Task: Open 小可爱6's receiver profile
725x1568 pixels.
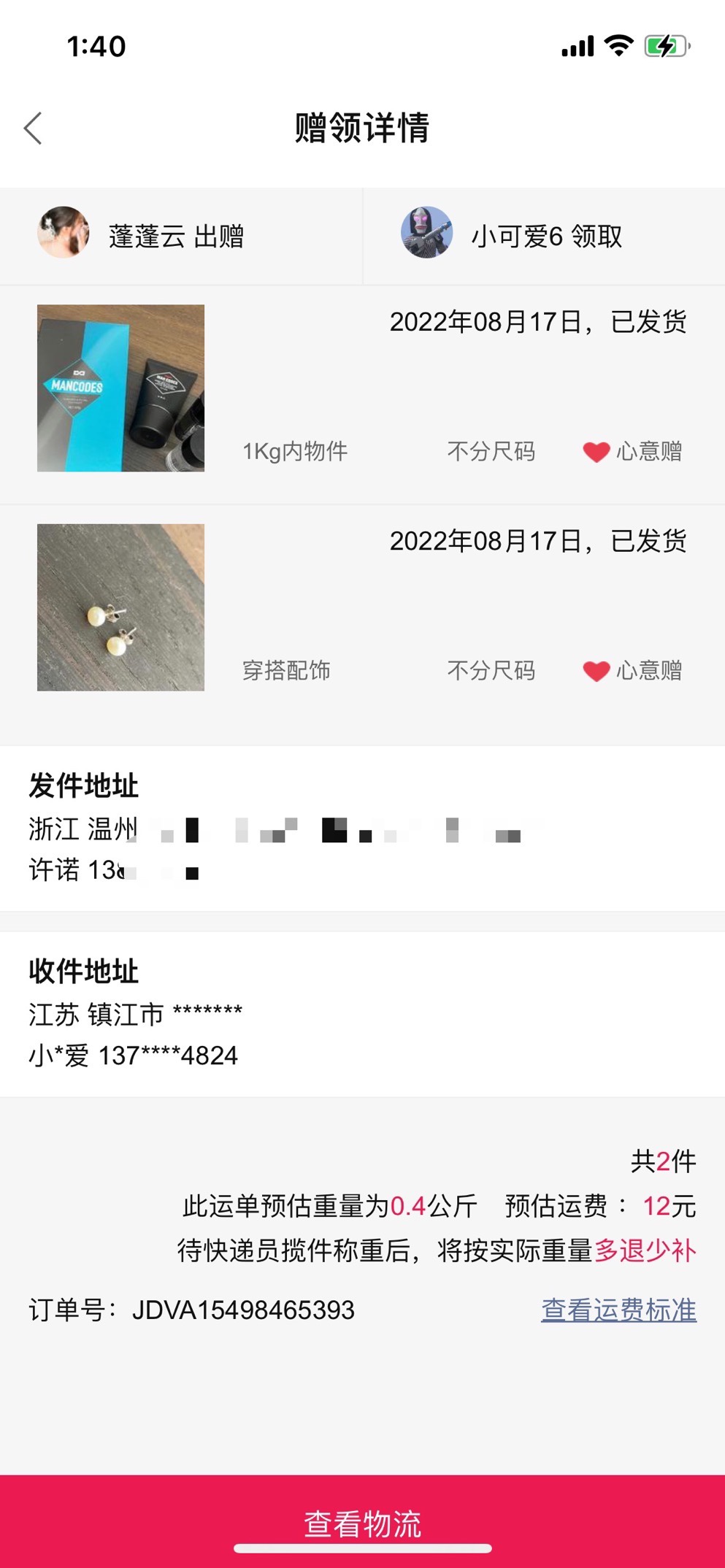Action: click(427, 233)
